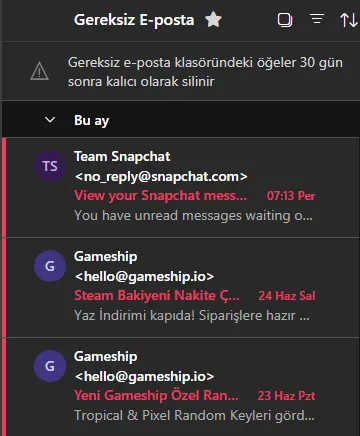Open the sort order arrows
Image resolution: width=360 pixels, height=436 pixels.
click(x=349, y=20)
